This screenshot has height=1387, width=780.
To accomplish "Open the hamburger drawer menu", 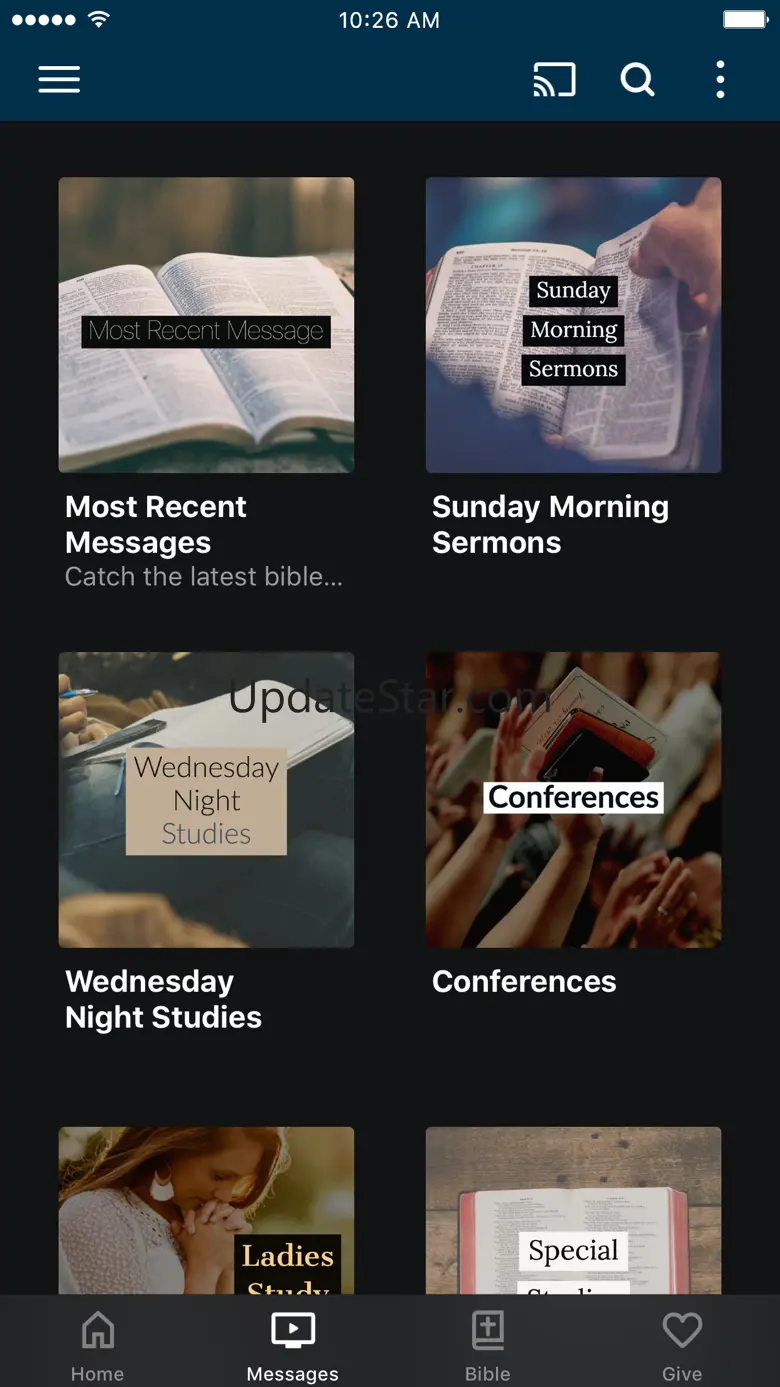I will point(59,80).
